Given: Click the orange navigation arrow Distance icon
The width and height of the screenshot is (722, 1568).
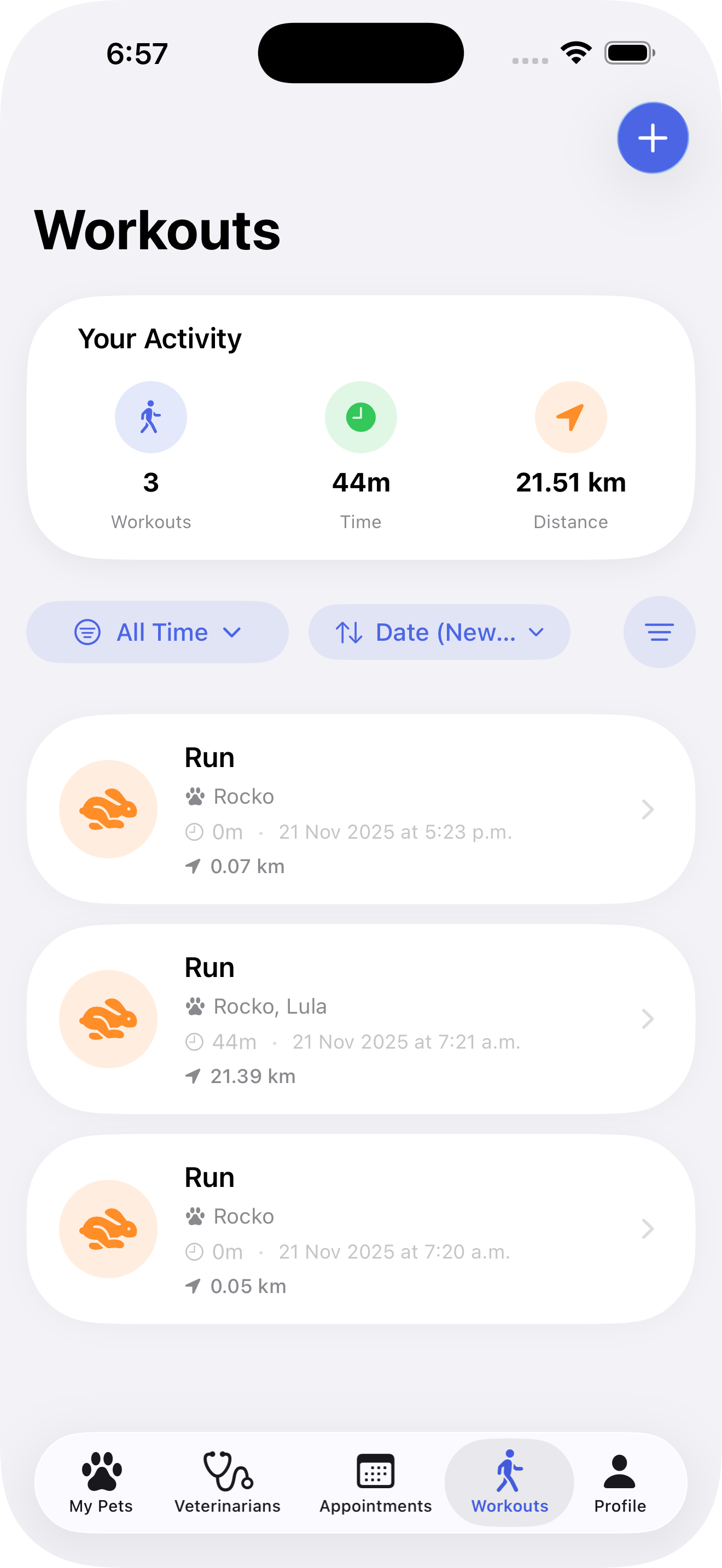Looking at the screenshot, I should point(570,417).
